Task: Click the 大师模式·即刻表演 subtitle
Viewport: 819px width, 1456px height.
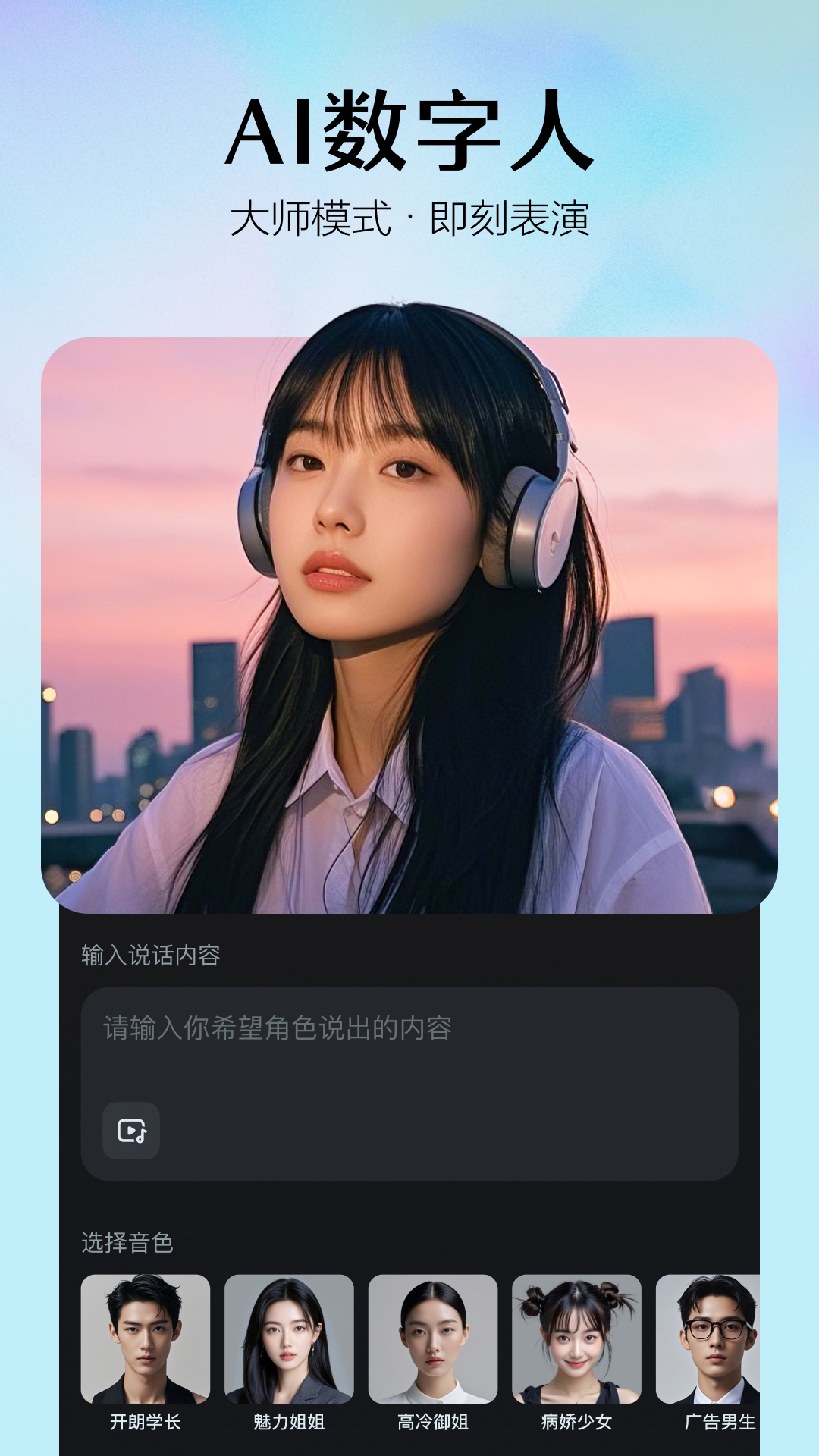Action: [x=409, y=218]
